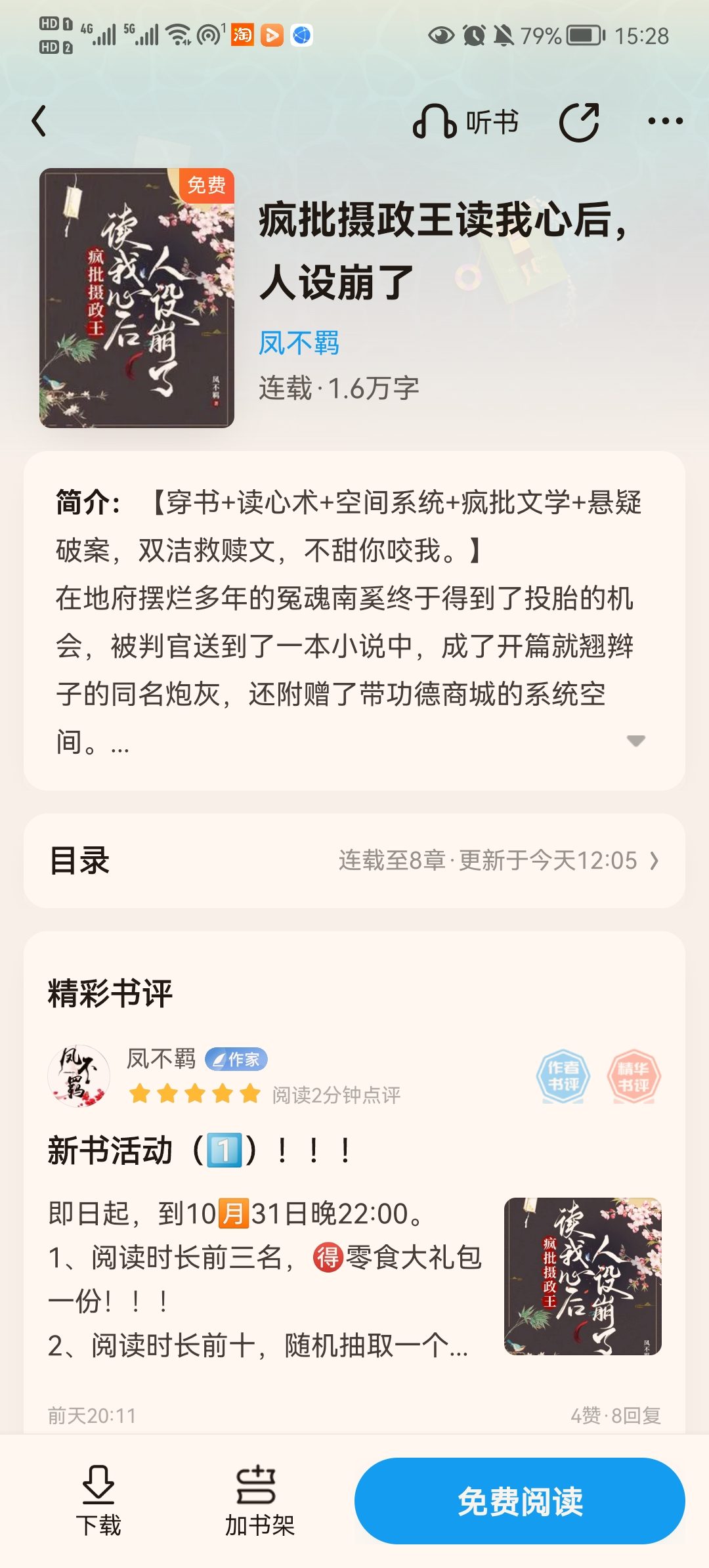Screen dimensions: 709x1568
Task: Expand the 简介 description arrow
Action: [635, 741]
